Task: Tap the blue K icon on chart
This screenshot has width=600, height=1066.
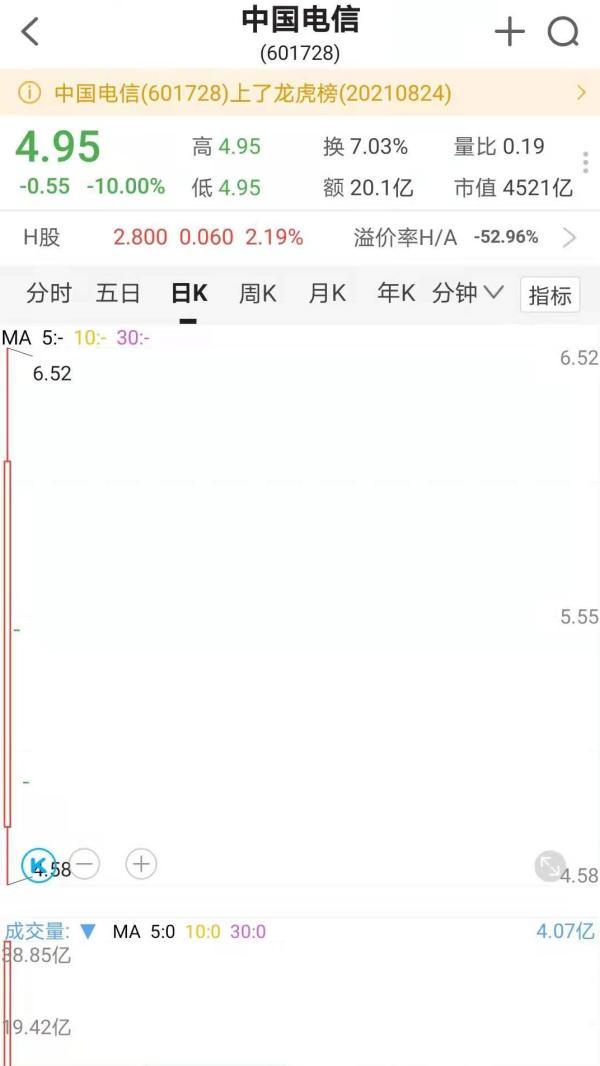Action: click(x=38, y=864)
